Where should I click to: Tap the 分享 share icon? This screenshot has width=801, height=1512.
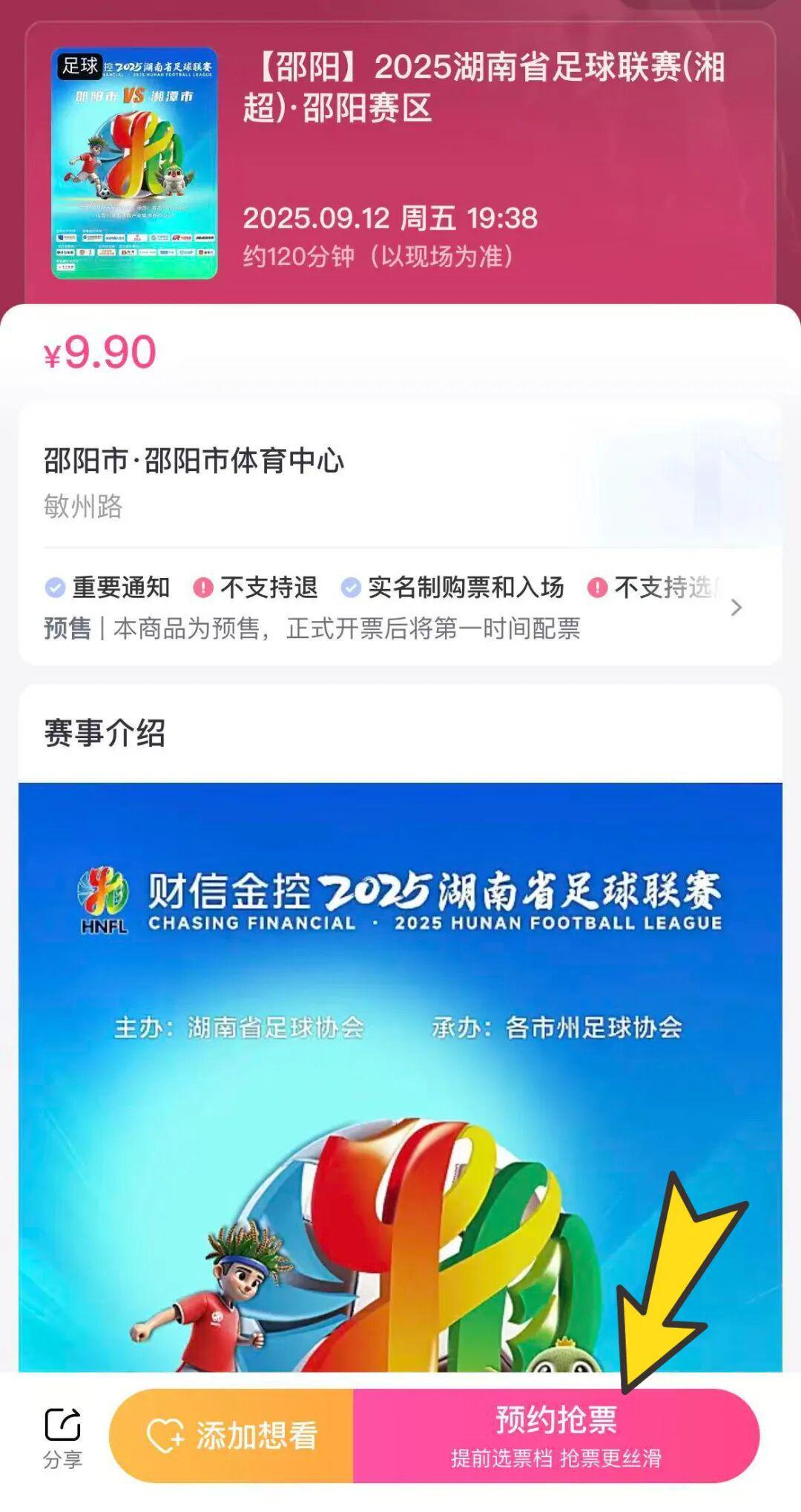pos(62,1436)
